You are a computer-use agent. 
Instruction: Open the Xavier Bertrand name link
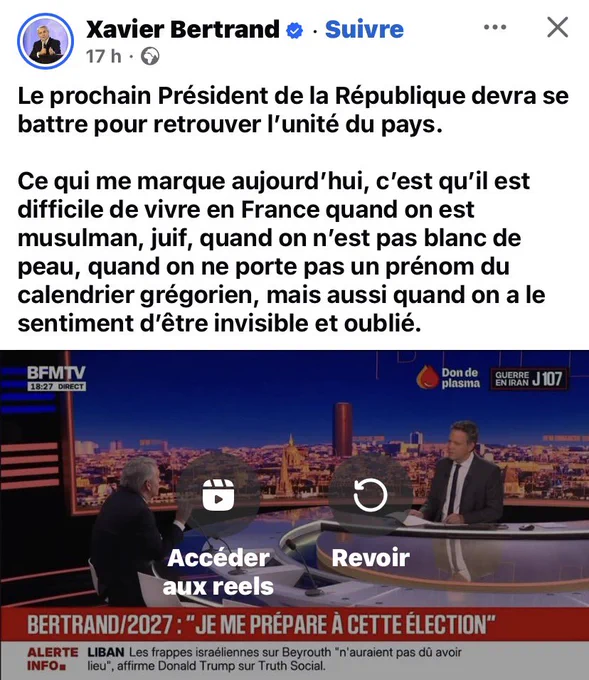(x=183, y=29)
